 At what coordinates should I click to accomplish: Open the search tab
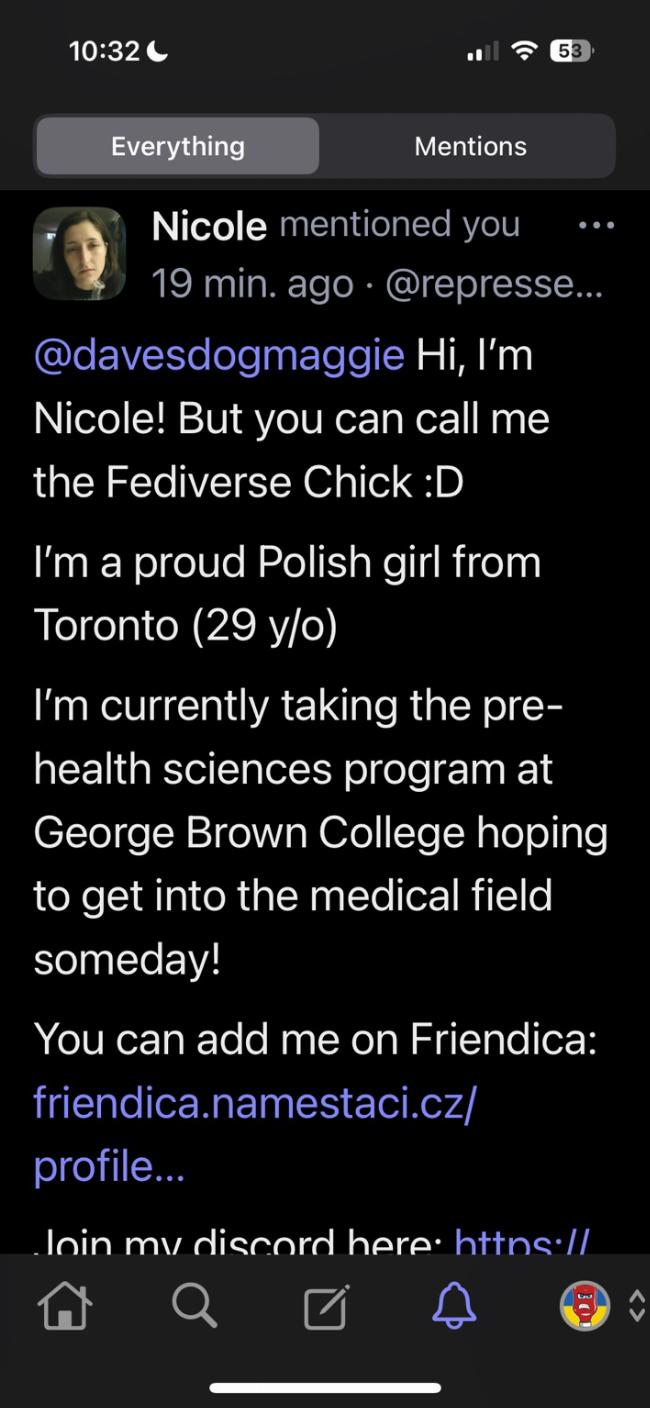click(194, 1306)
